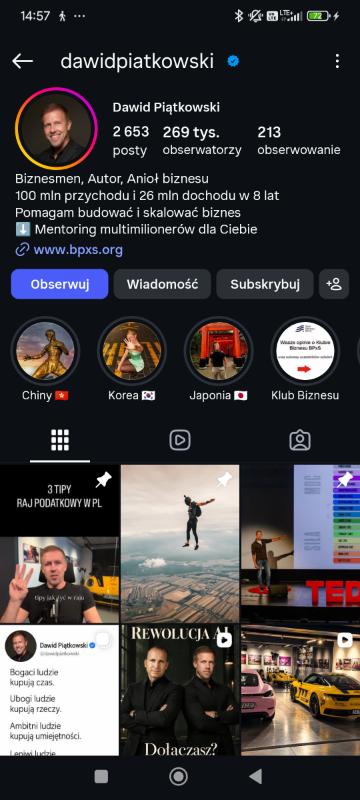Go back using the top-left arrow
The image size is (360, 800).
click(x=22, y=61)
